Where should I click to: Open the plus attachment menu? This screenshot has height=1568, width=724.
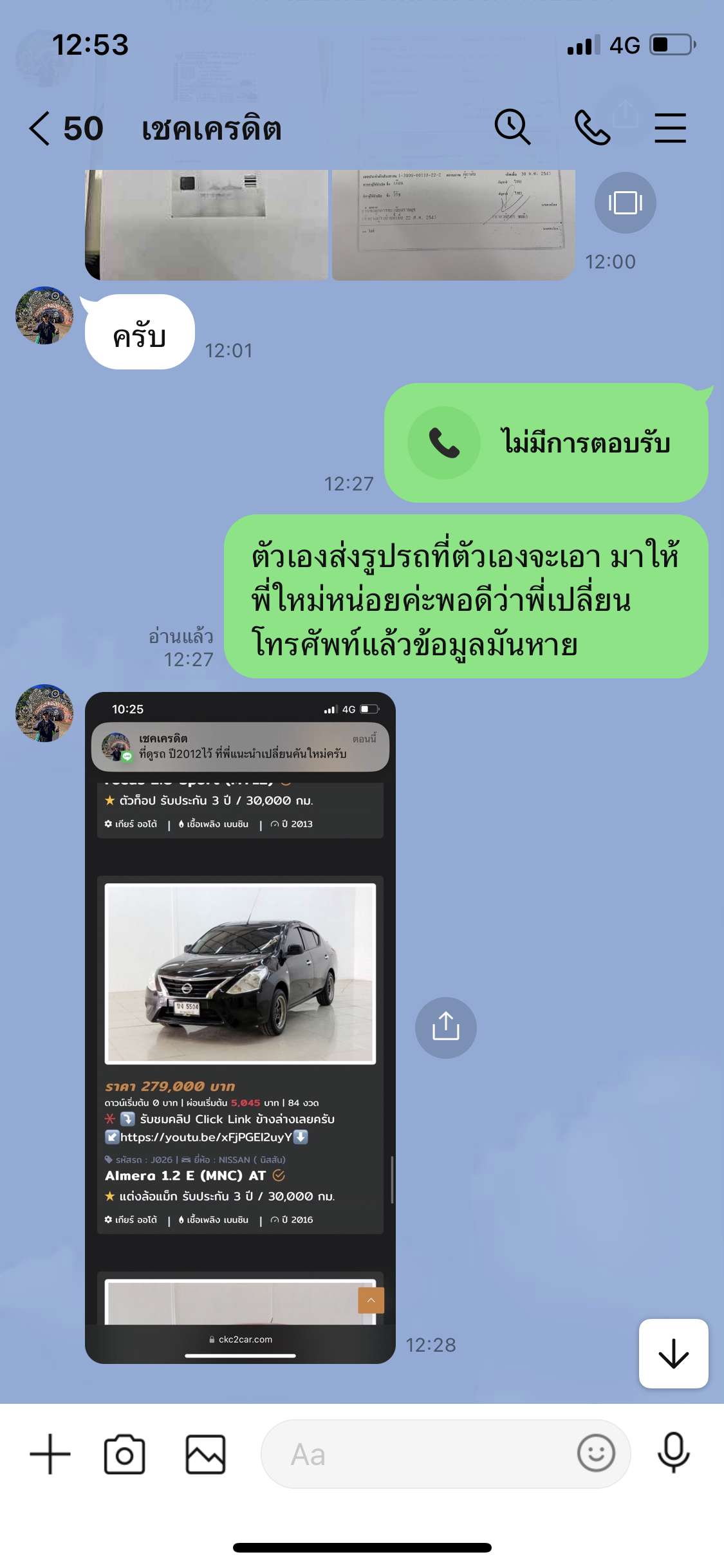(50, 1454)
